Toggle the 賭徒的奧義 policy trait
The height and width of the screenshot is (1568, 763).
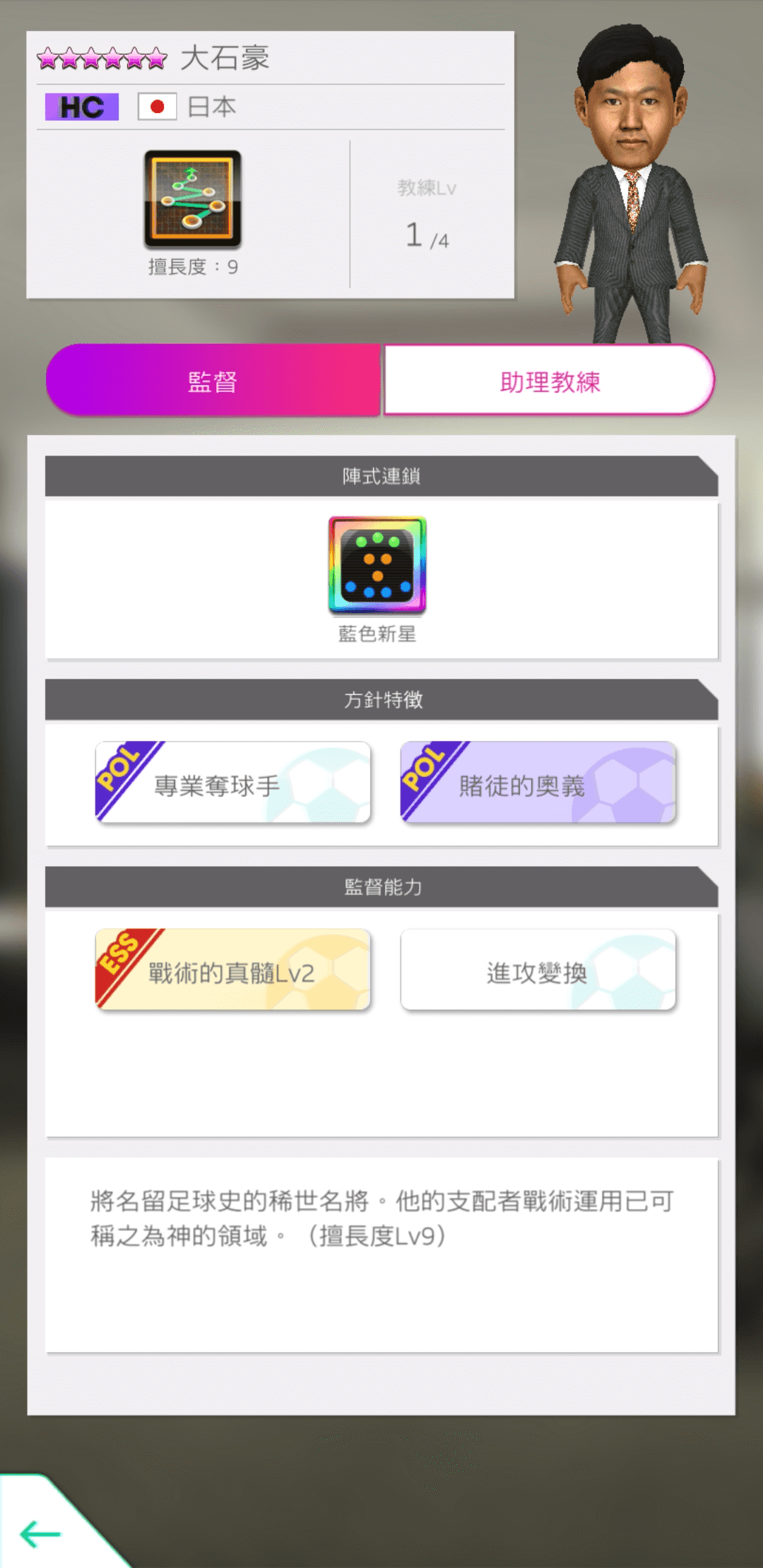[x=538, y=783]
